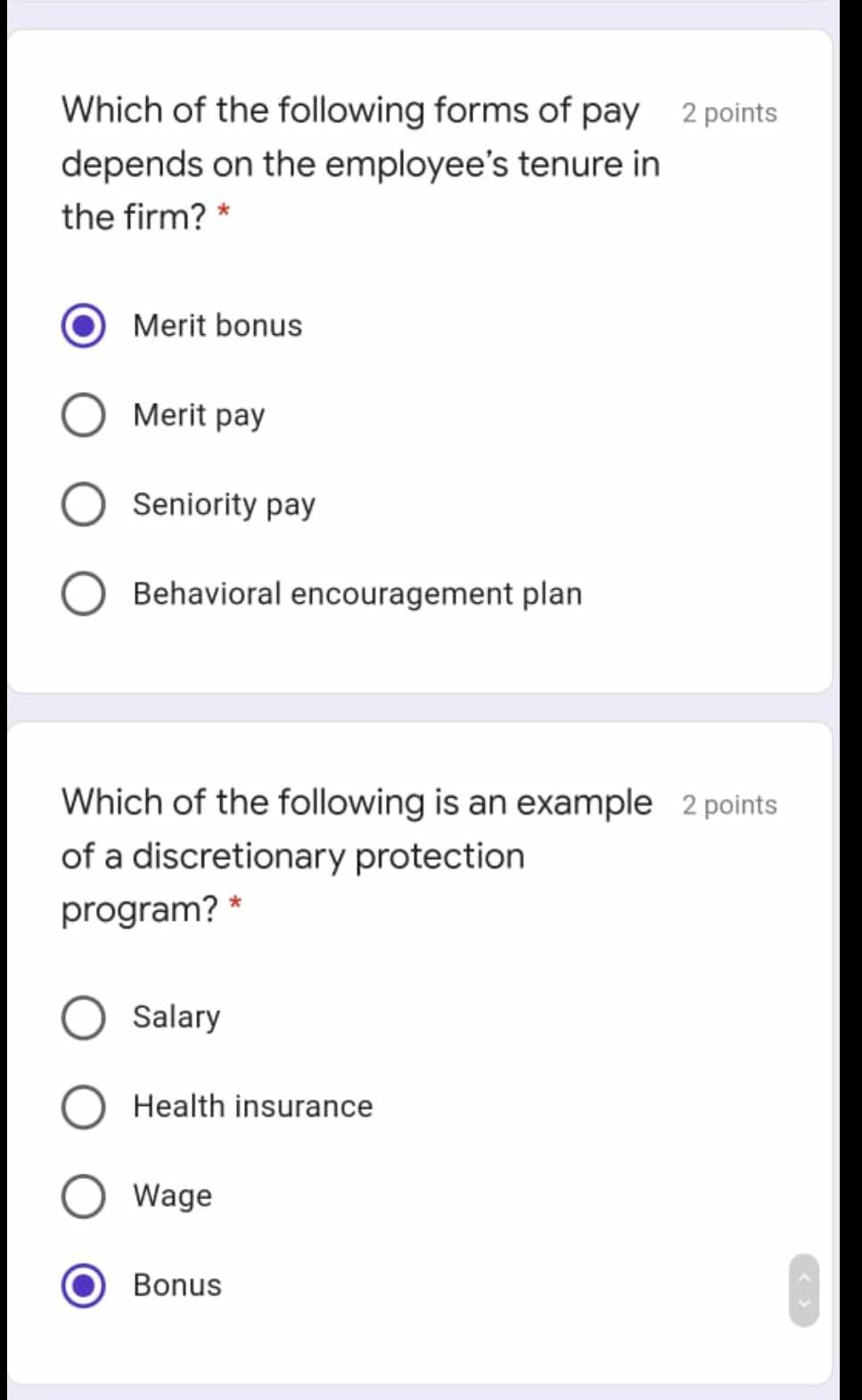Select the Merit pay option
Screen dimensions: 862x1400
point(83,414)
